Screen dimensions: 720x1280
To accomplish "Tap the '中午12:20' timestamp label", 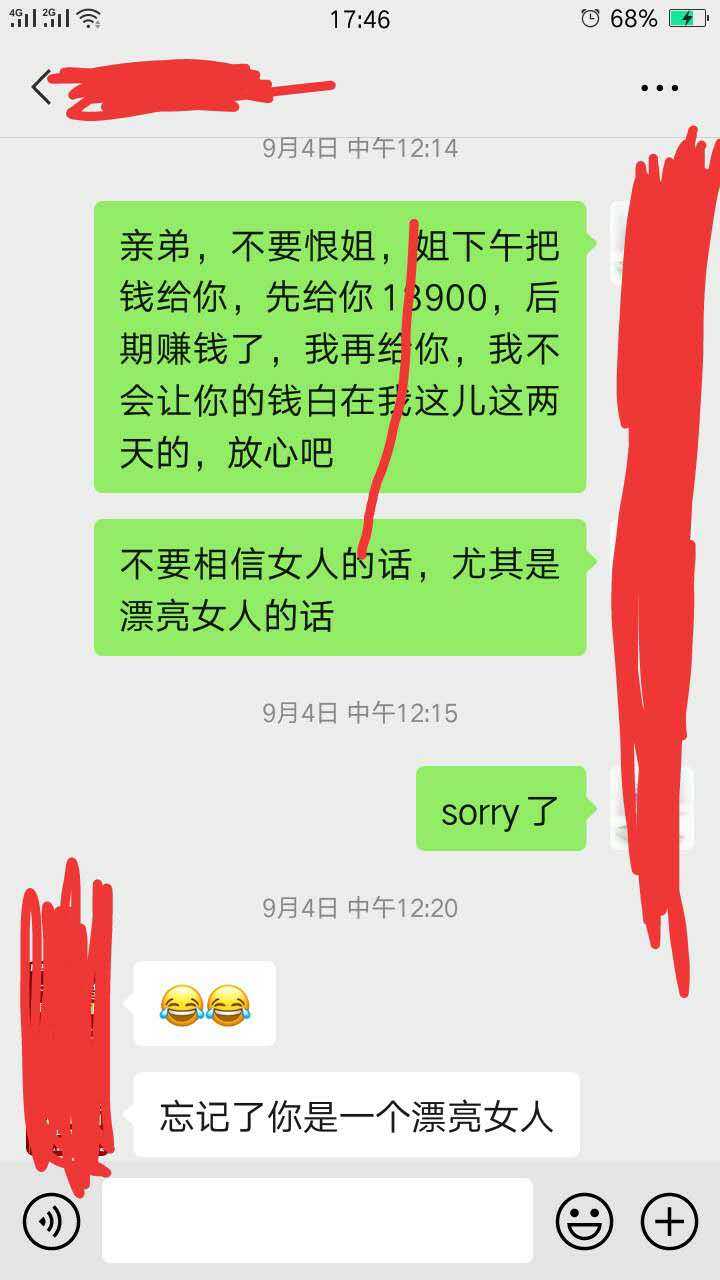I will (360, 908).
